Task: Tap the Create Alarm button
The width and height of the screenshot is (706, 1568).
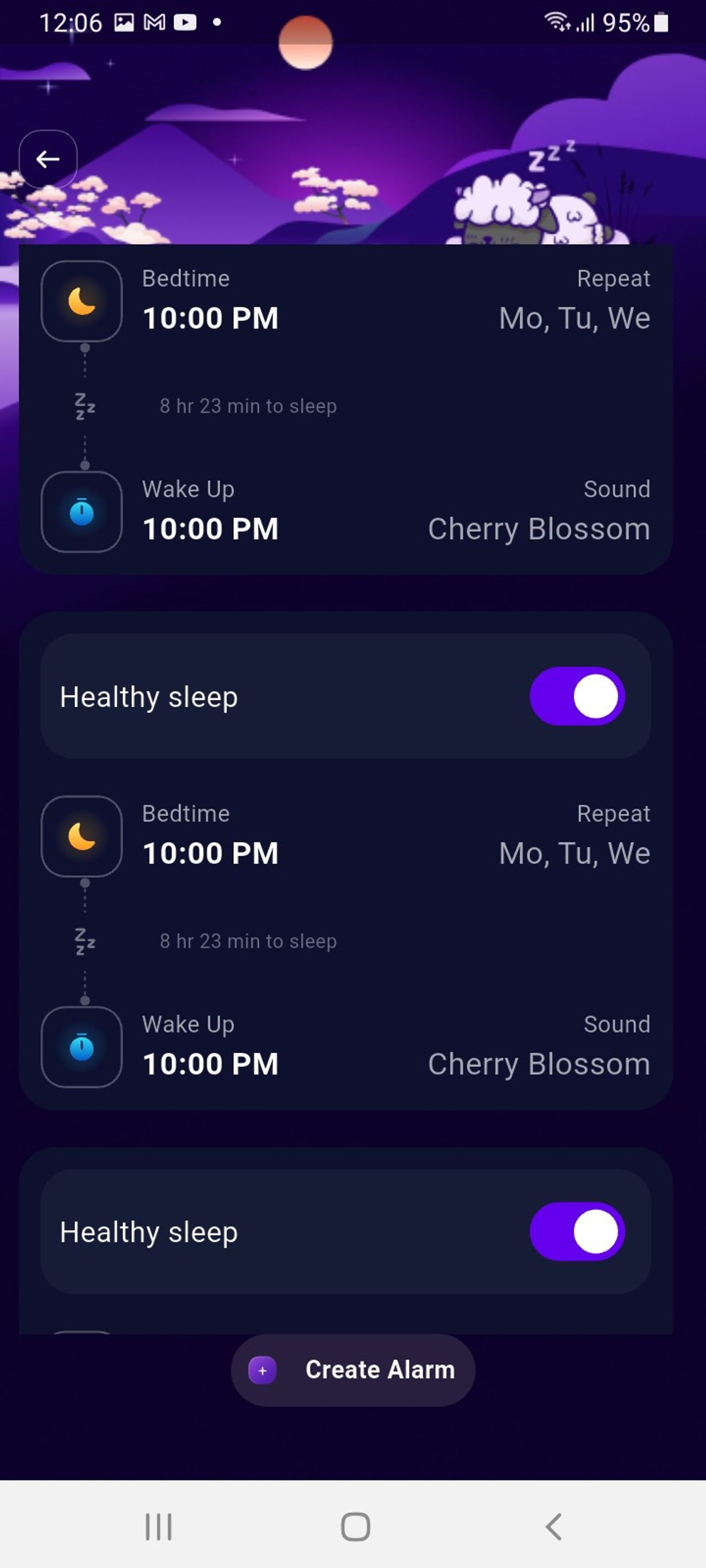Action: 354,1370
